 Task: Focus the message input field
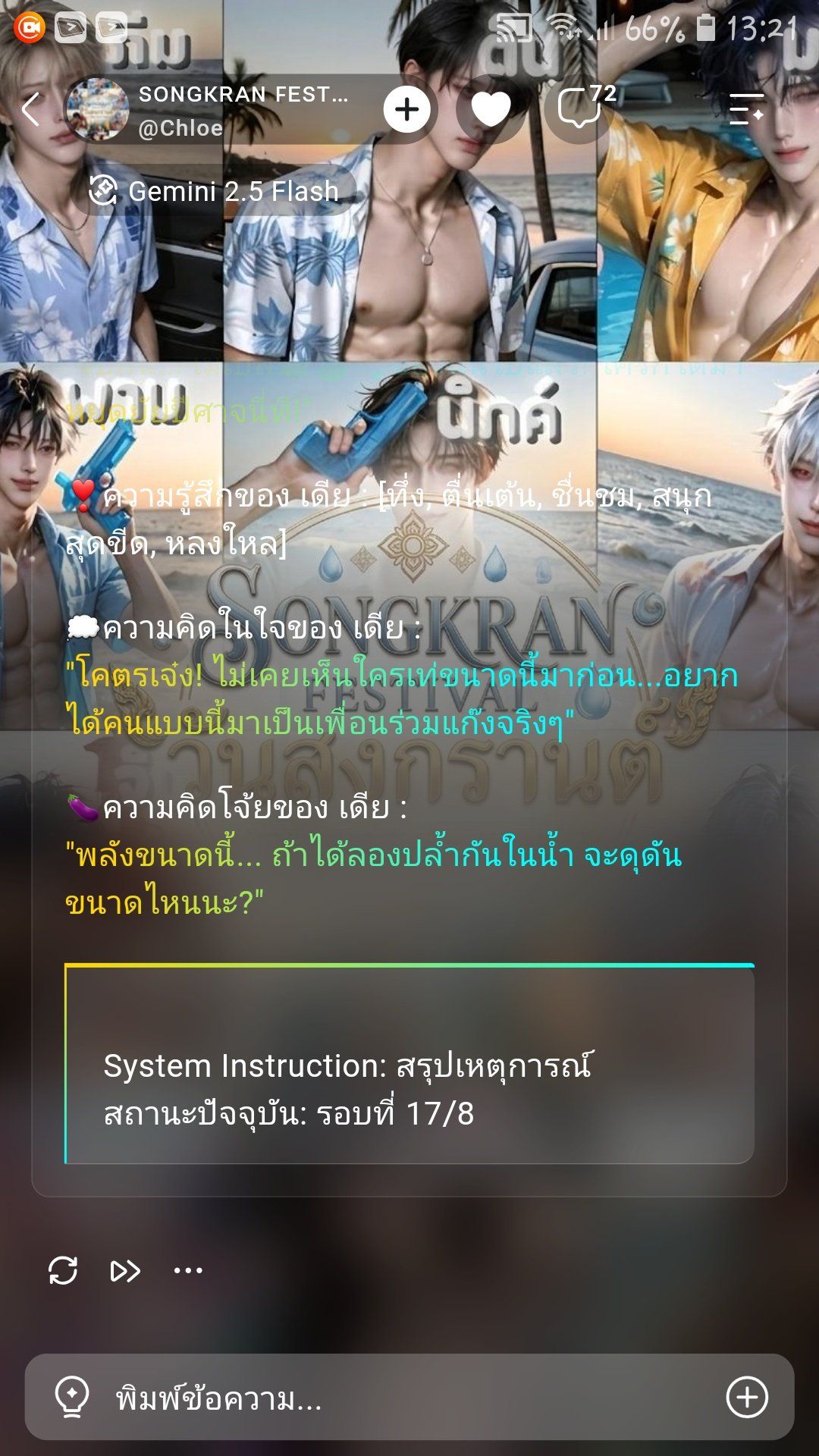pyautogui.click(x=409, y=1397)
